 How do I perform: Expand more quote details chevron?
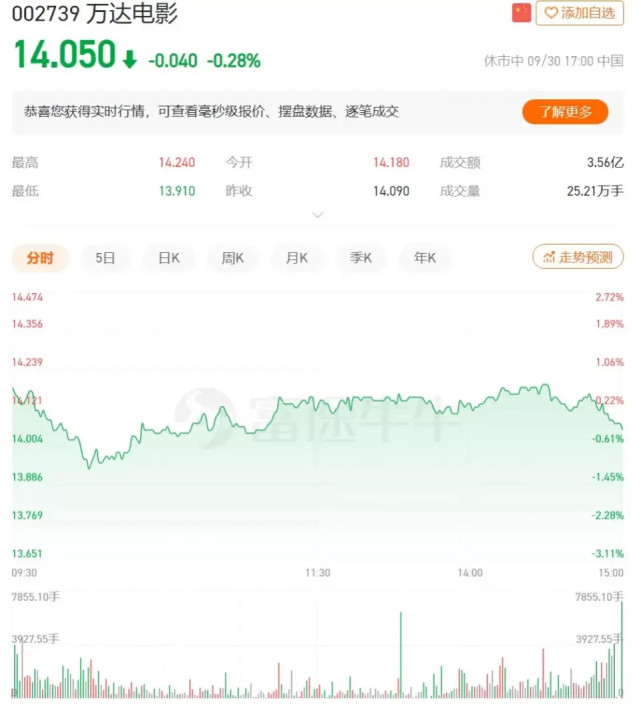coord(318,215)
